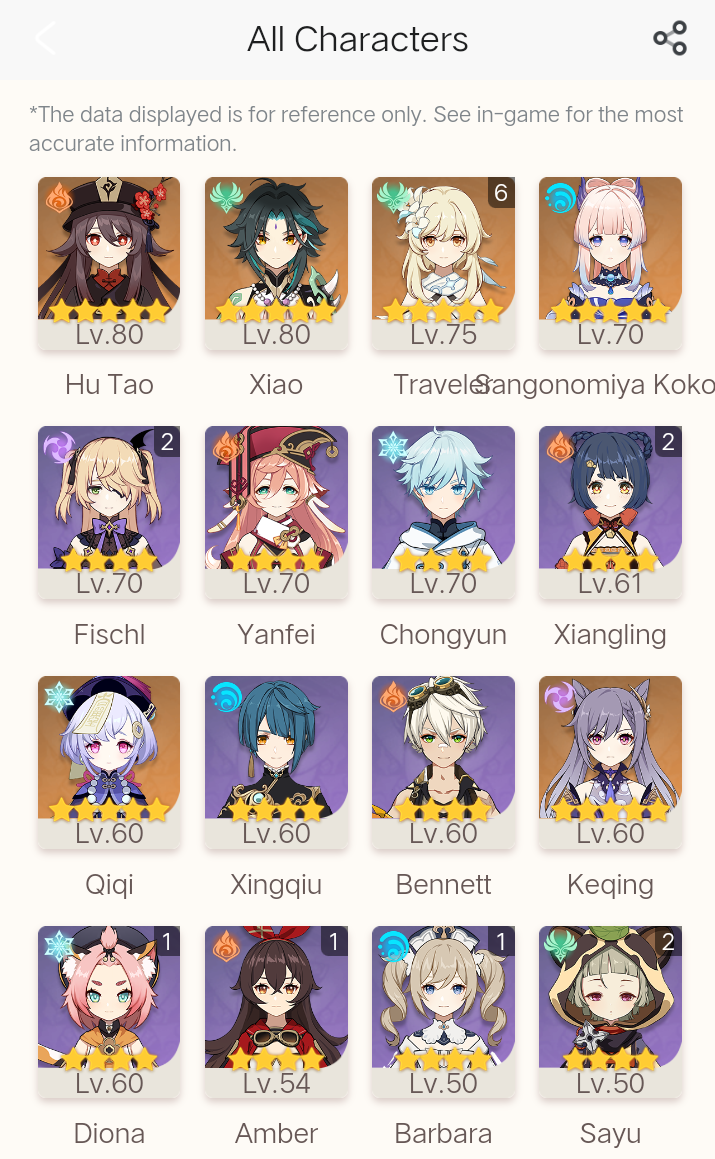Open Sangonomiya Kokomi's card
715x1159 pixels.
tap(610, 262)
